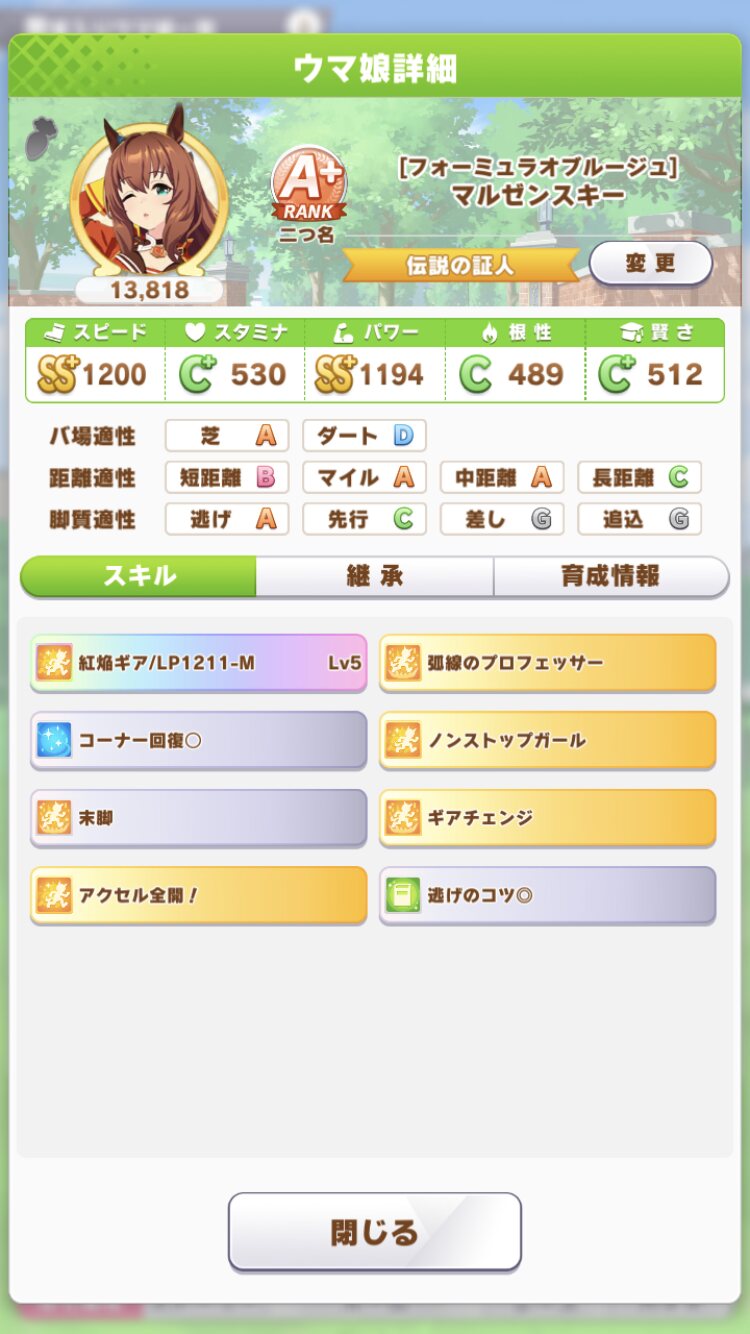Viewport: 750px width, 1334px height.
Task: Select the スキル tab
Action: [x=139, y=577]
